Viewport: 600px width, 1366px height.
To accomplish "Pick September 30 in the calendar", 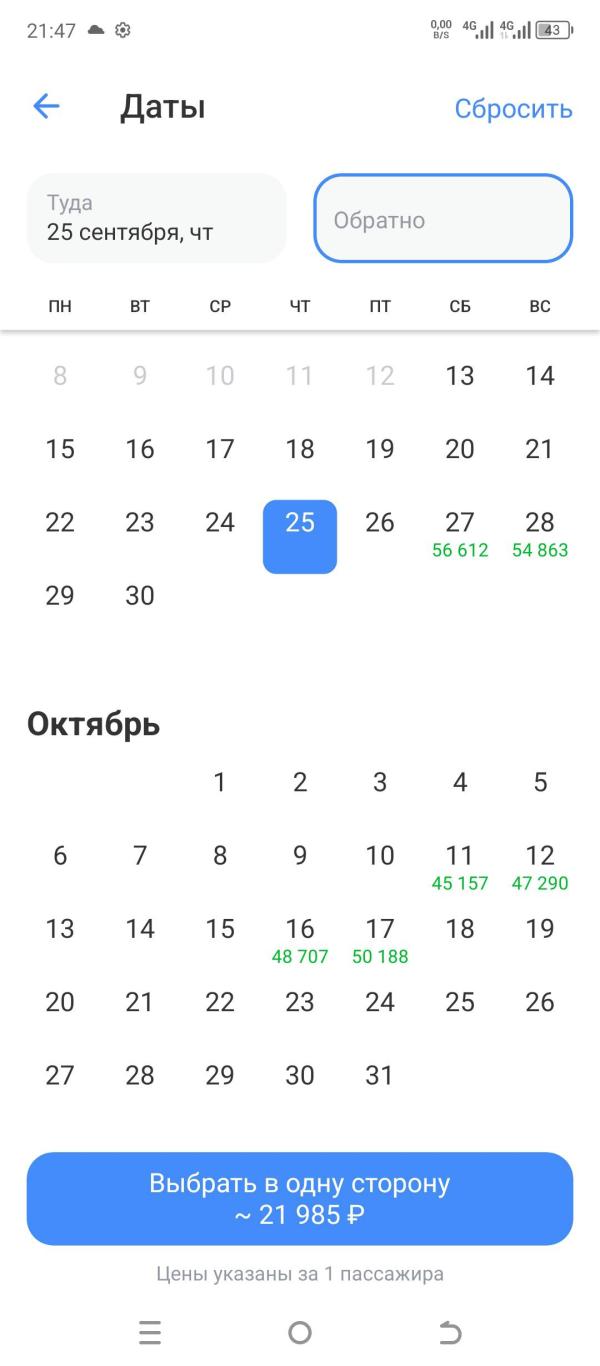I will 140,596.
